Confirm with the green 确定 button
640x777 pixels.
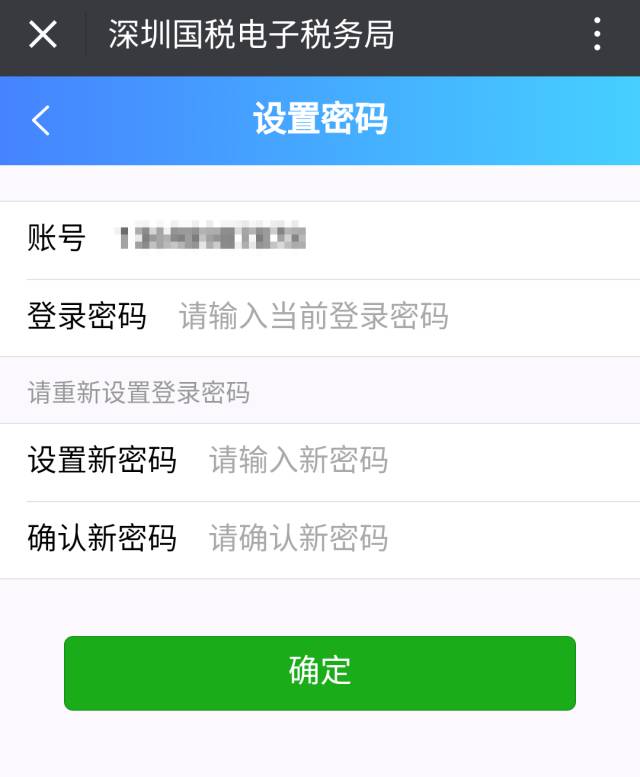tap(320, 673)
